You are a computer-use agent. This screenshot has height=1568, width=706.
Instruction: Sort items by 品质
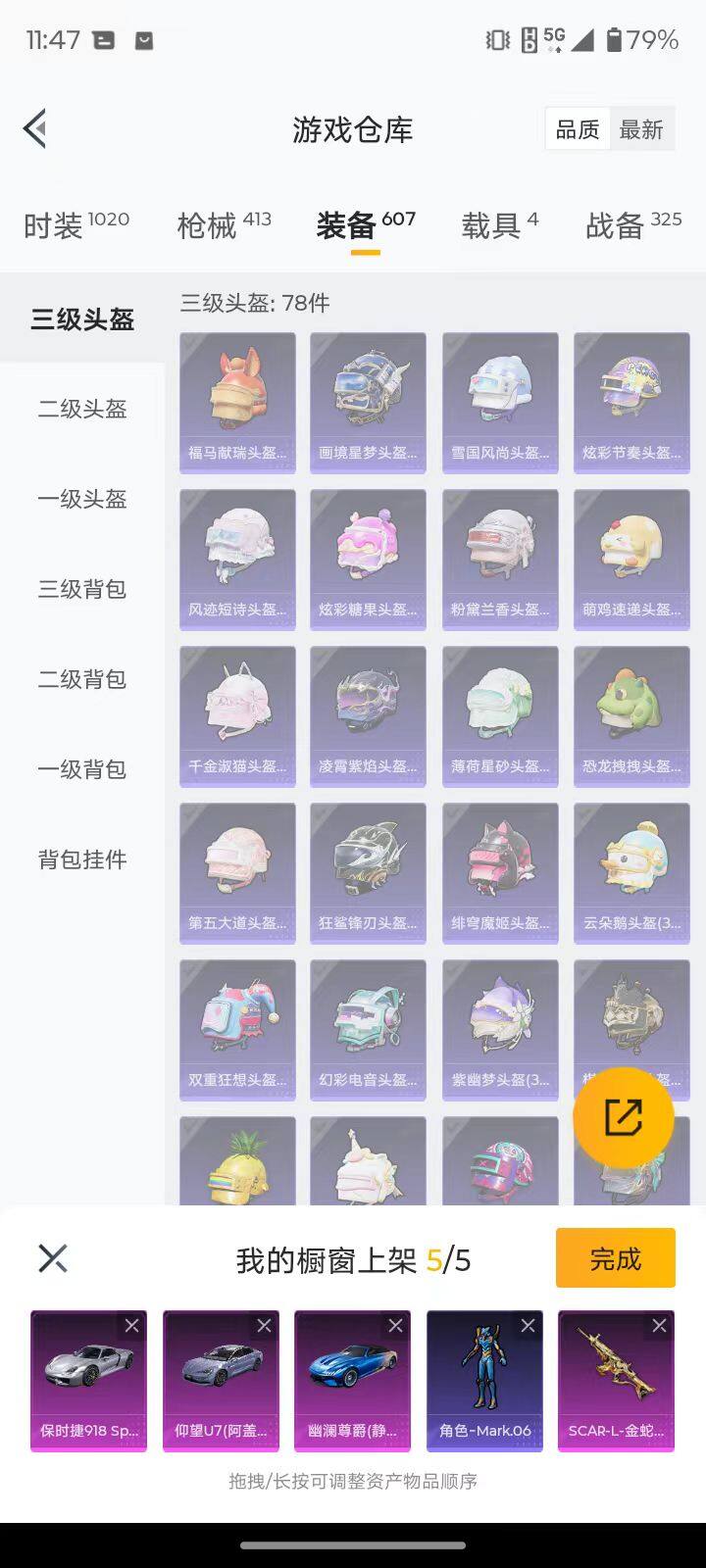click(x=578, y=129)
